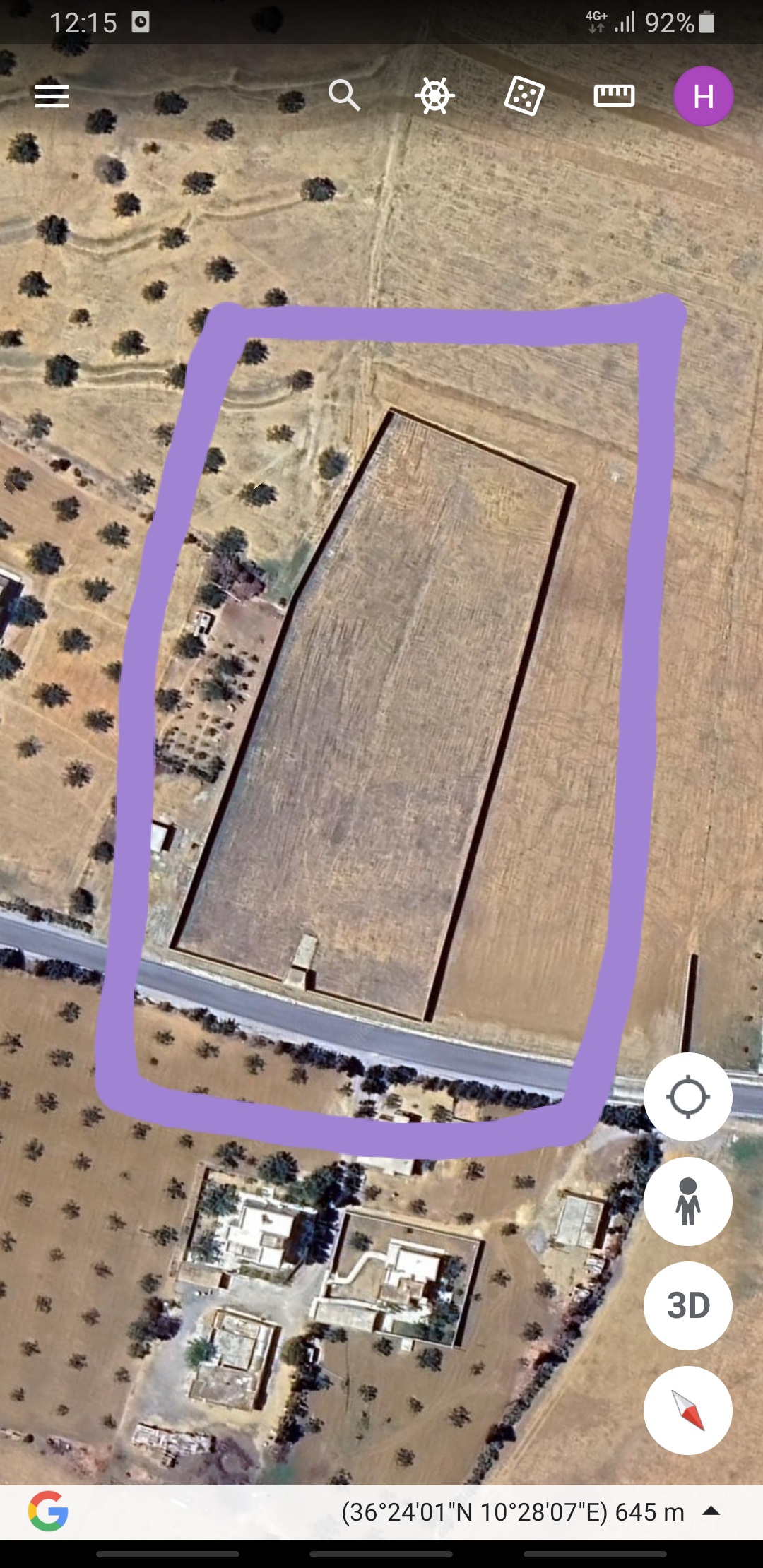Open the measure ruler tool
Viewport: 763px width, 1568px height.
click(x=614, y=95)
